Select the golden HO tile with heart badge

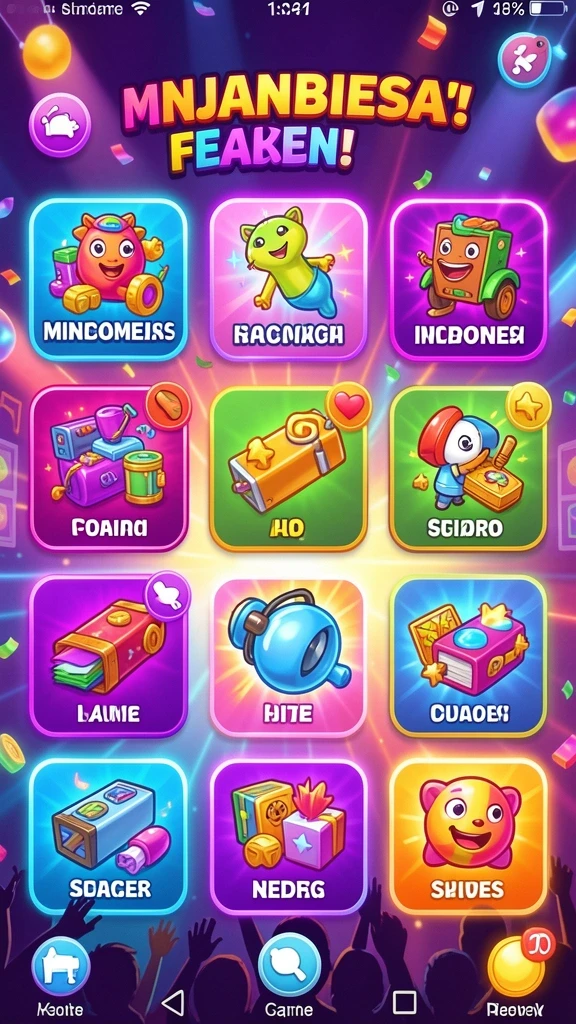[288, 468]
